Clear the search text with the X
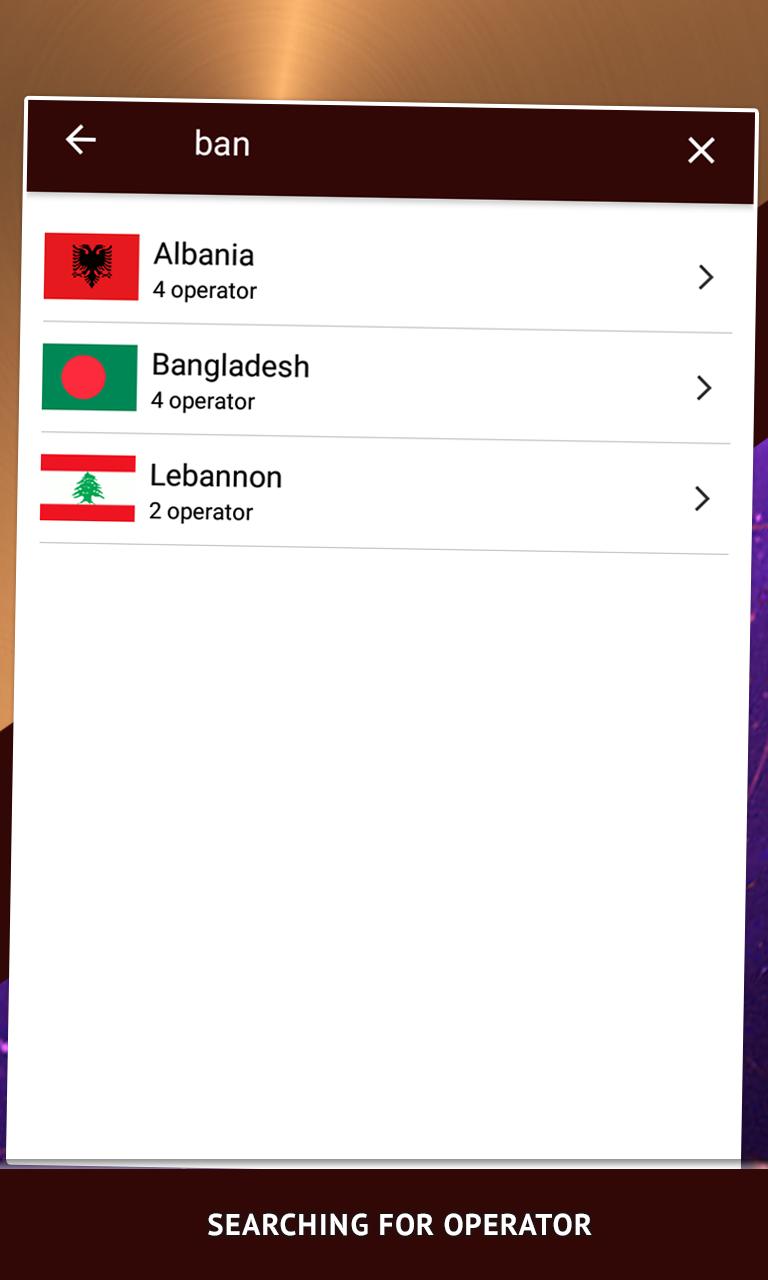The width and height of the screenshot is (768, 1280). pyautogui.click(x=701, y=150)
